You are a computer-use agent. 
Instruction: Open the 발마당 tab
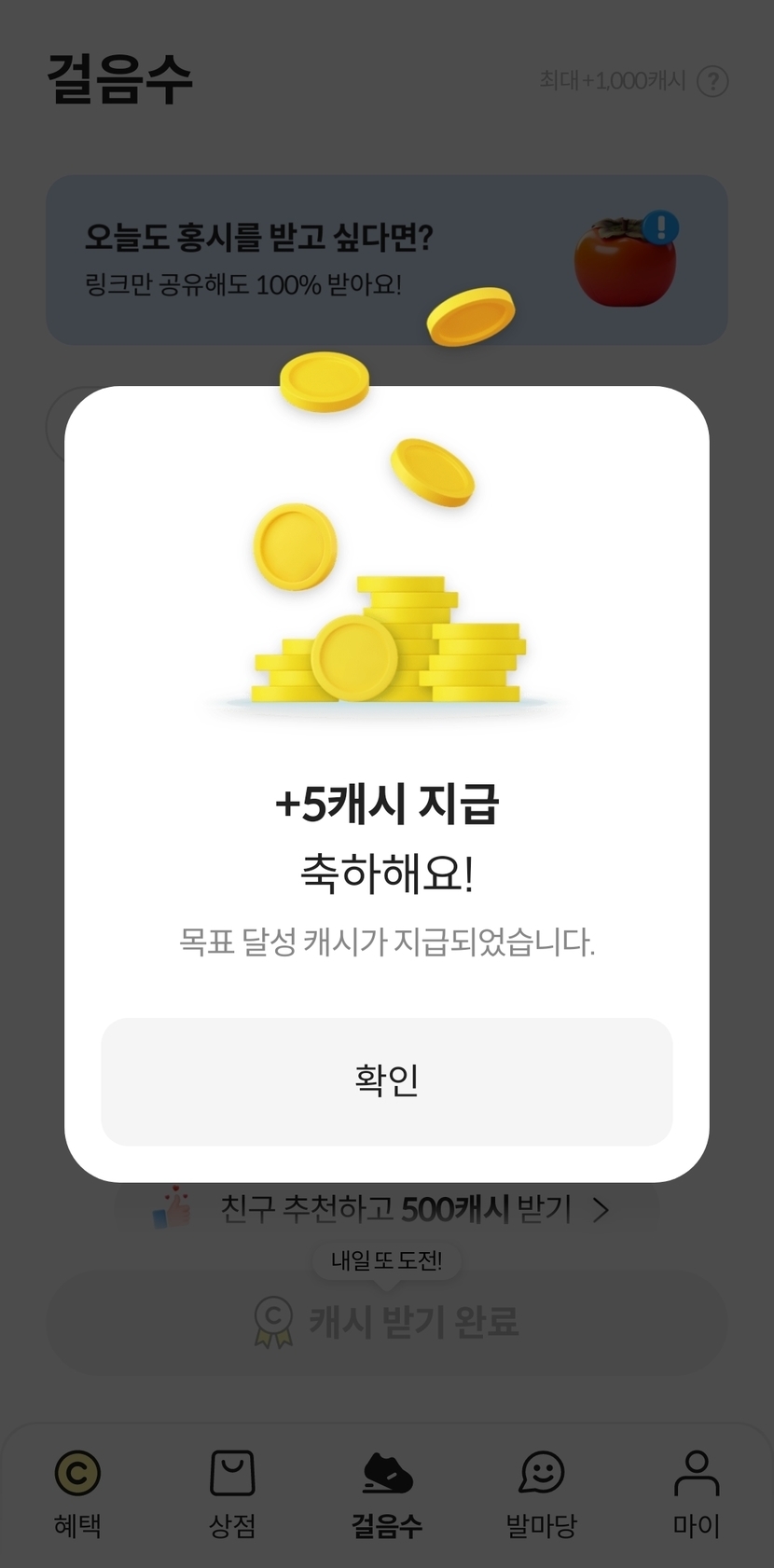(x=542, y=1492)
